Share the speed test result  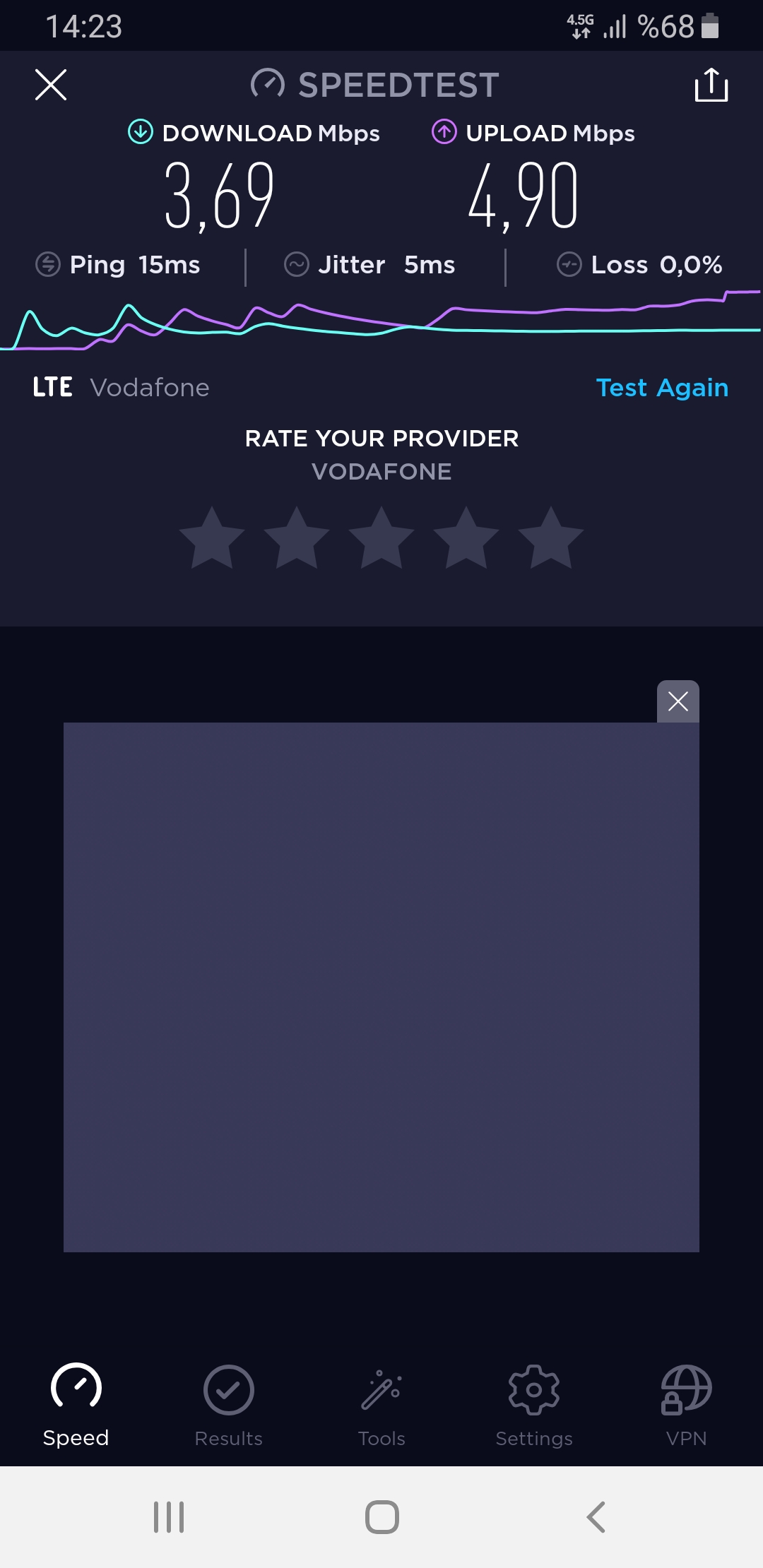coord(711,85)
